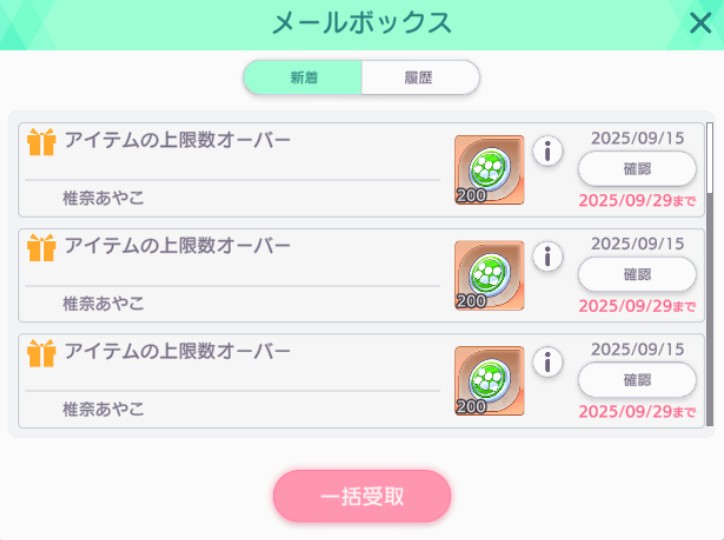The height and width of the screenshot is (540, 724).
Task: Switch to the 新着 tab
Action: 304,78
